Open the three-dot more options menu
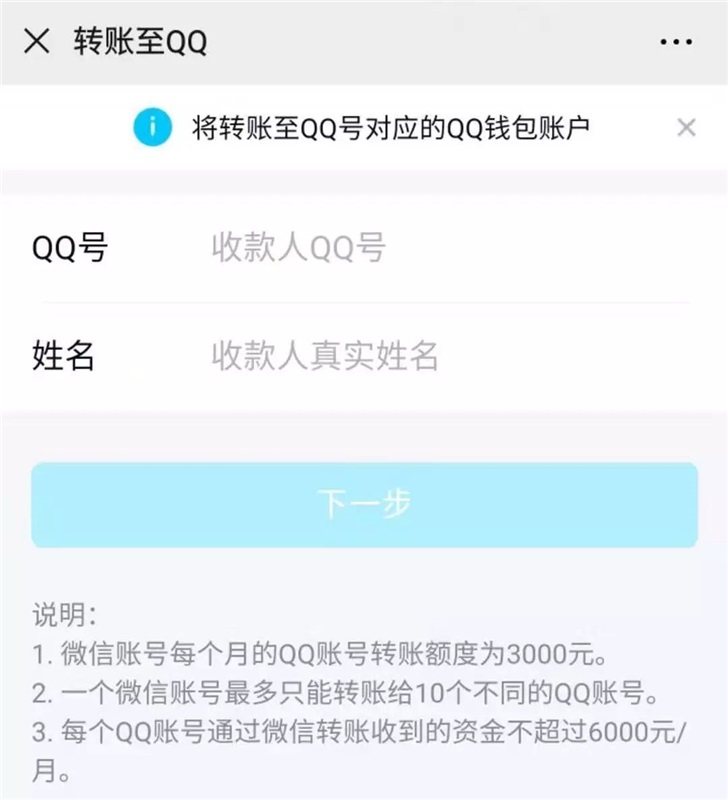Viewport: 728px width, 800px height. [678, 41]
